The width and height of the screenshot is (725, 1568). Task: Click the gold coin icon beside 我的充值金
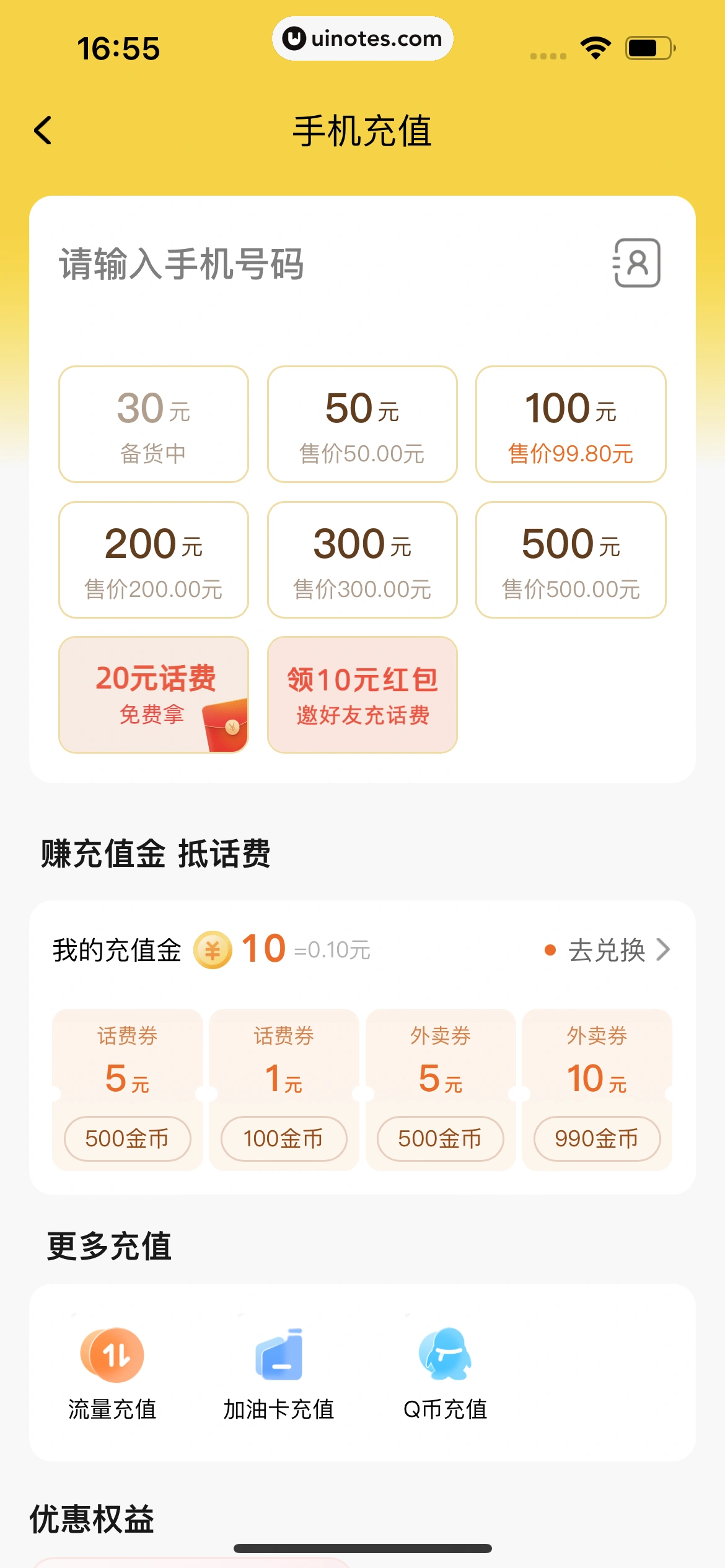pos(213,949)
